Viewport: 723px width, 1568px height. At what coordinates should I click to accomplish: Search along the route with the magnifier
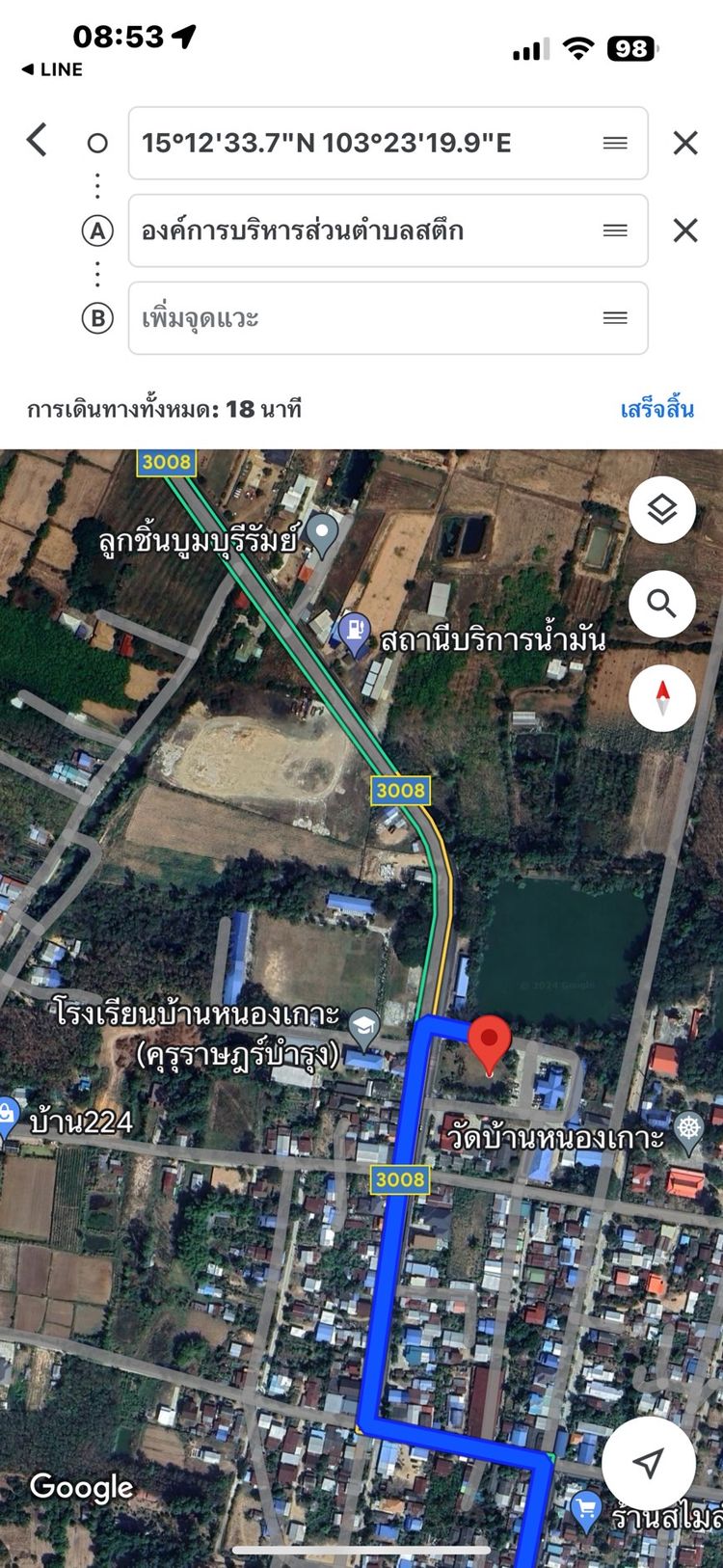coord(661,604)
